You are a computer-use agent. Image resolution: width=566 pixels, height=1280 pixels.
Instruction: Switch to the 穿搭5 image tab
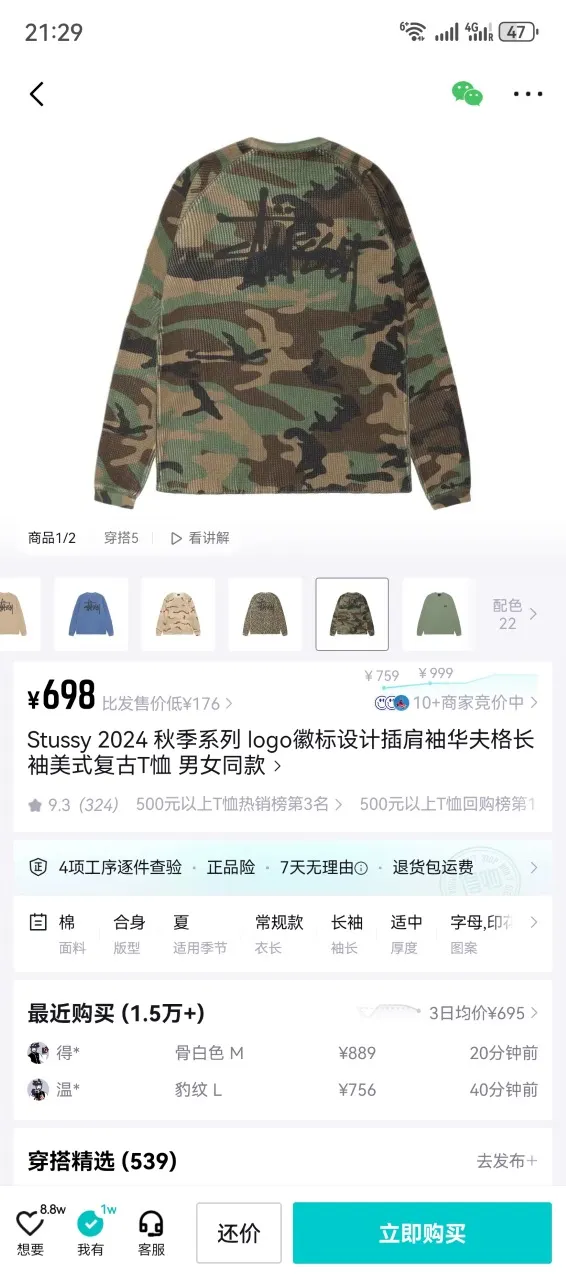(121, 538)
